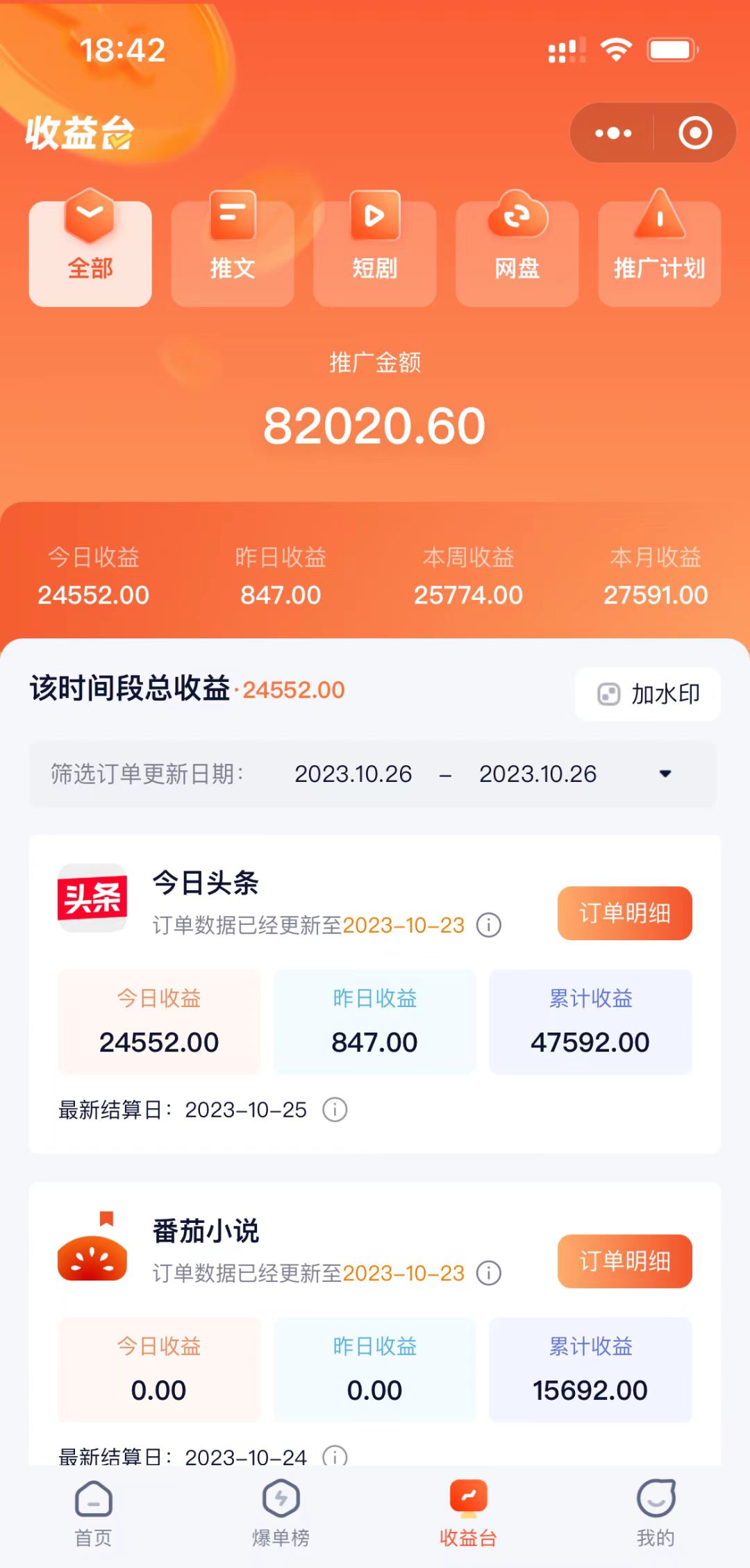The height and width of the screenshot is (1568, 750).
Task: Show info on 今日头条 最新结算日
Action: click(x=335, y=1110)
